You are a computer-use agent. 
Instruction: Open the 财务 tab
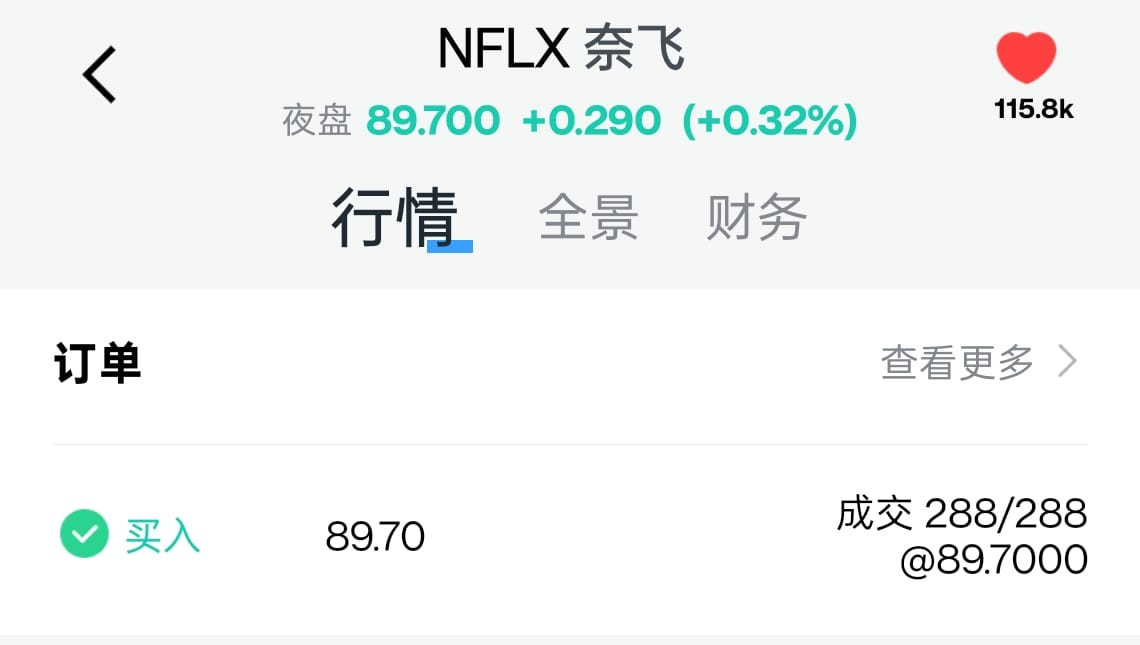click(756, 217)
